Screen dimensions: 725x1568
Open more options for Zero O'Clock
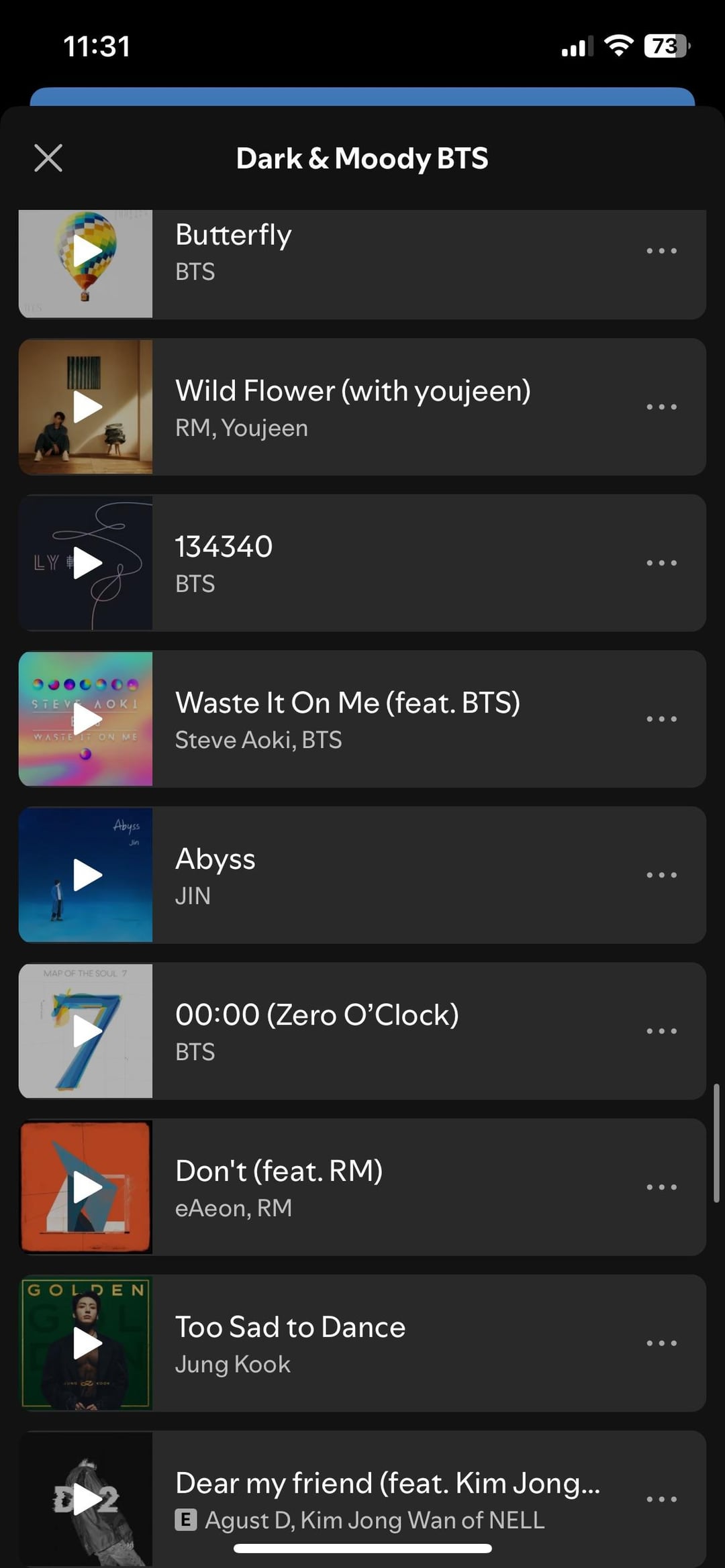tap(661, 1031)
